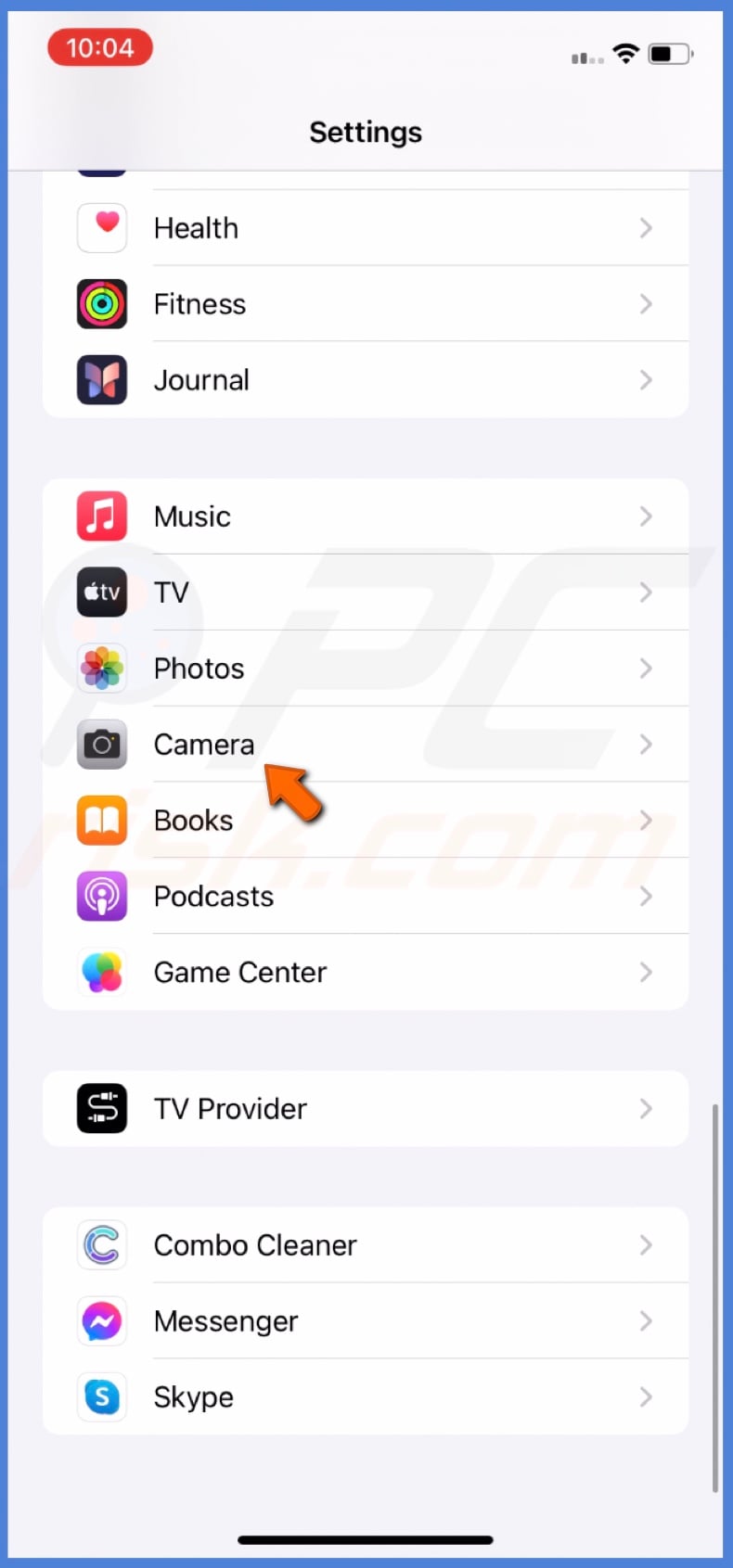Tap the Camera settings row
733x1568 pixels.
click(x=366, y=745)
